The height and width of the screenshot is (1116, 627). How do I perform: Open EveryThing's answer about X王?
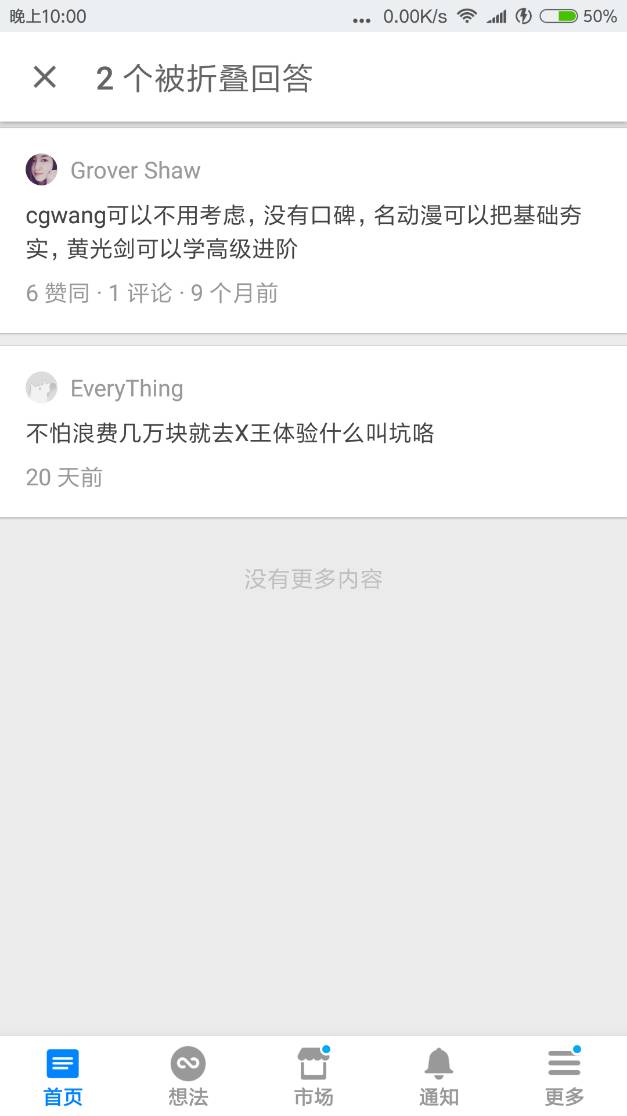[230, 434]
